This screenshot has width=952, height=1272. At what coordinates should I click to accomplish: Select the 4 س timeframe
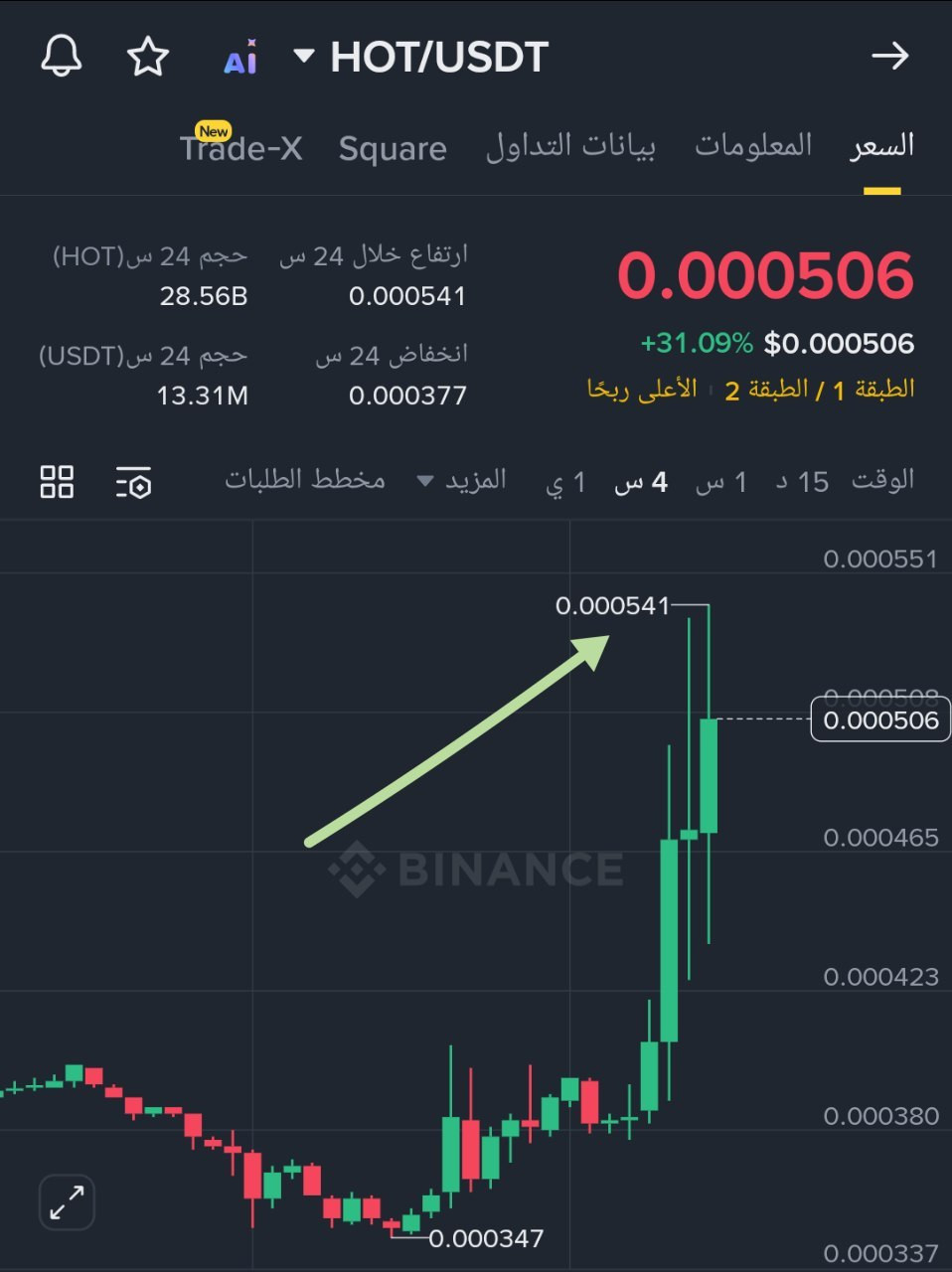(641, 482)
